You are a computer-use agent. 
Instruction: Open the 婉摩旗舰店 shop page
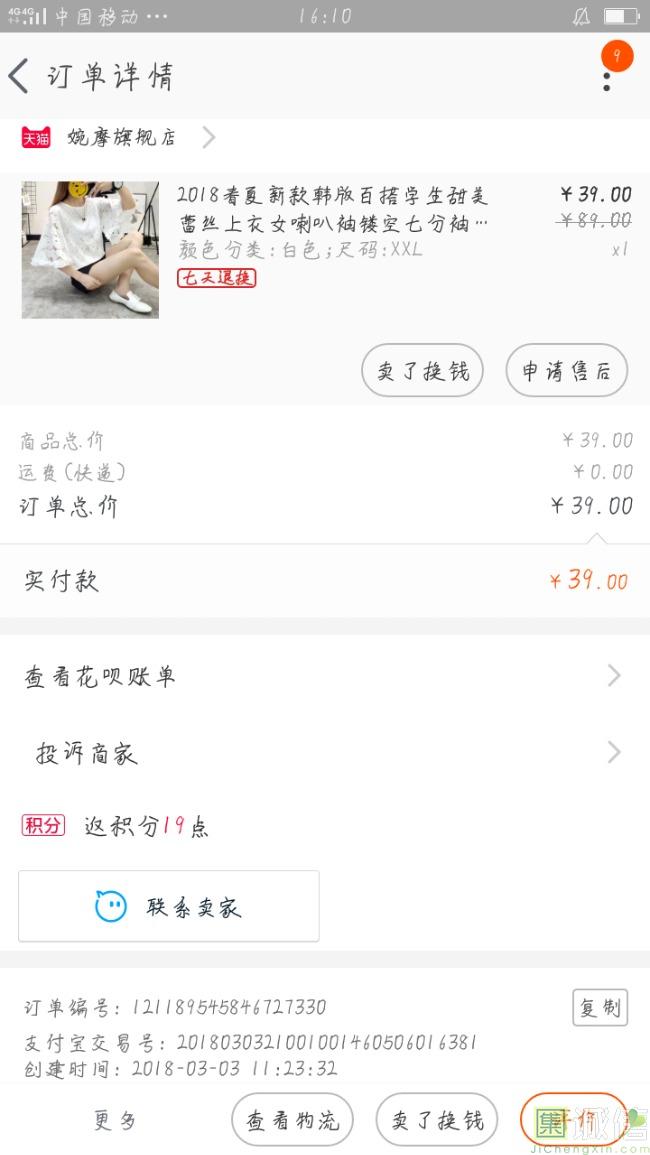(x=120, y=138)
